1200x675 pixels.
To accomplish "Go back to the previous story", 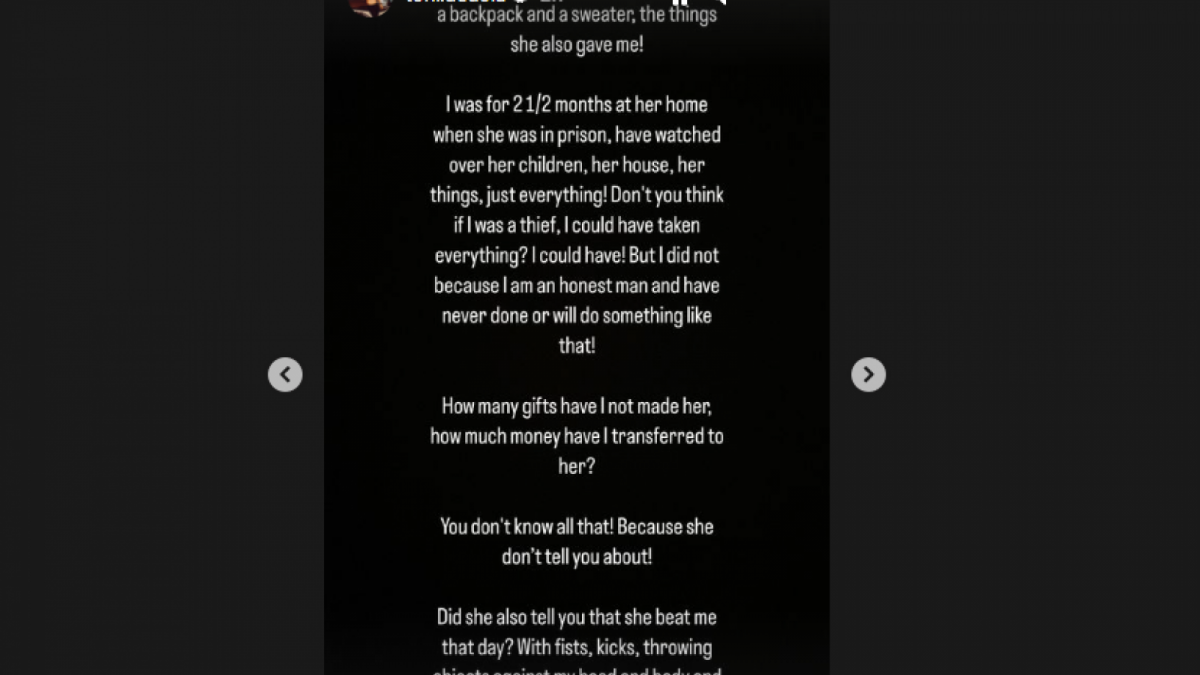I will point(285,374).
